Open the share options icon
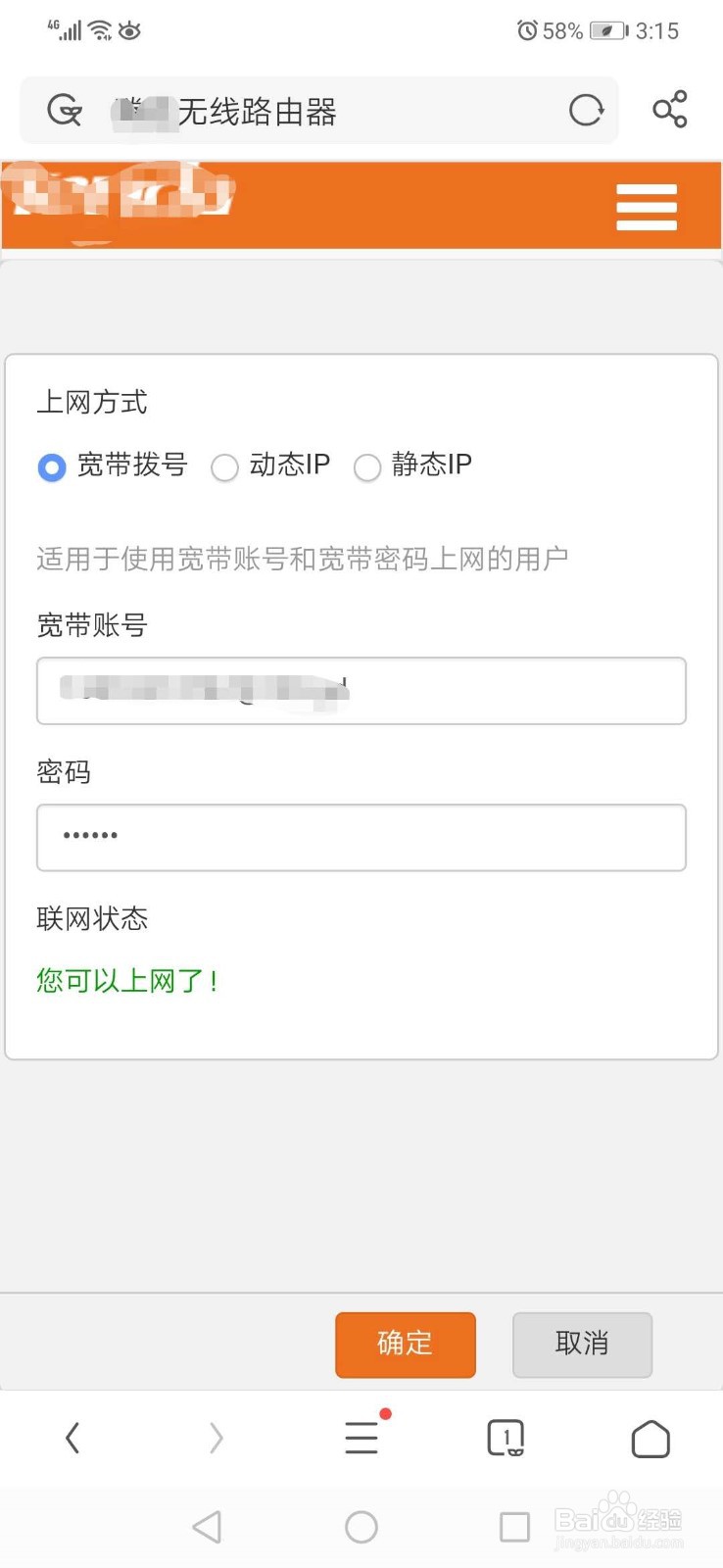Screen dimensions: 723x1568 670,111
